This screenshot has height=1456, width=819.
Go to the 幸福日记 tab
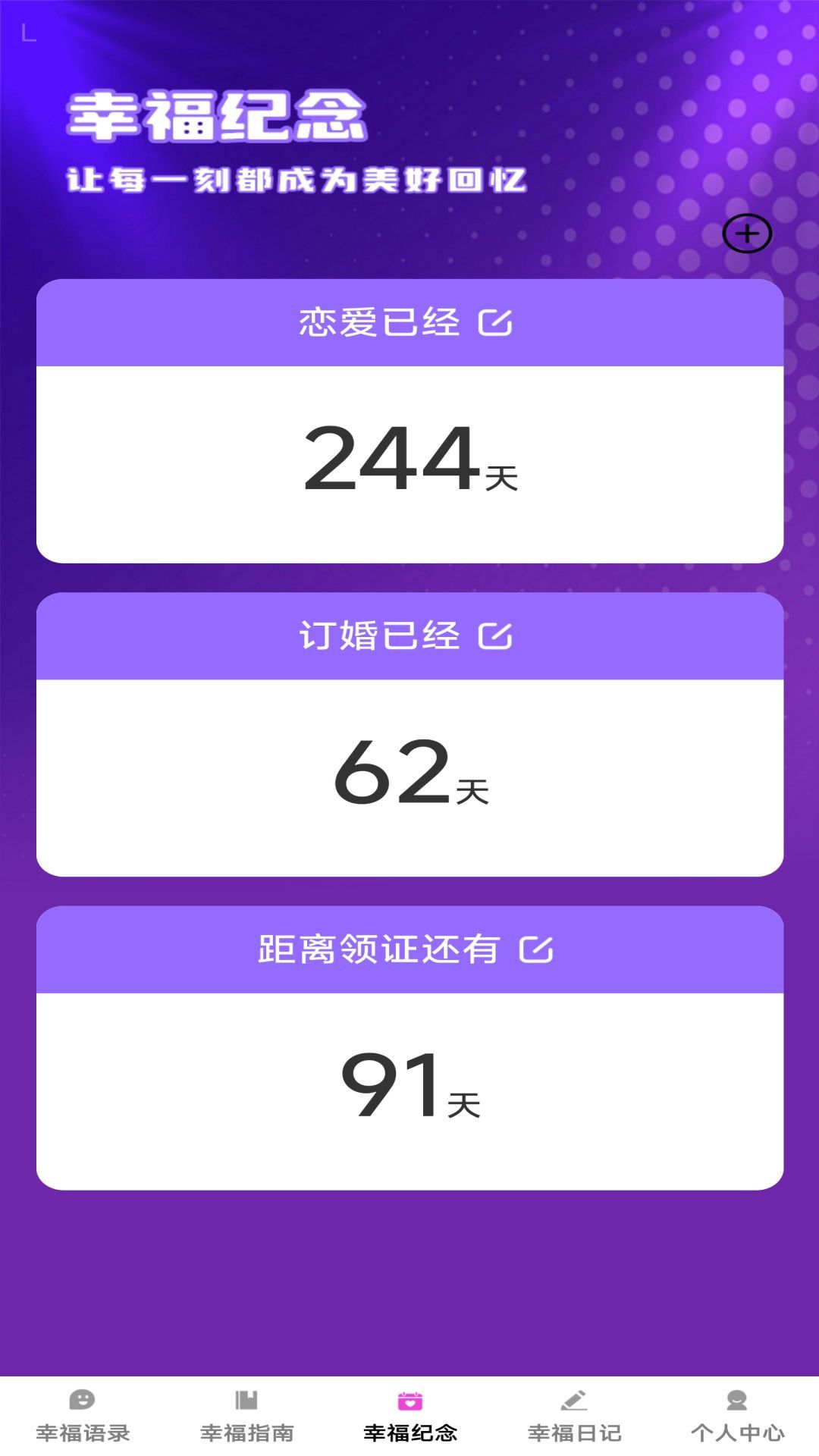point(574,1416)
